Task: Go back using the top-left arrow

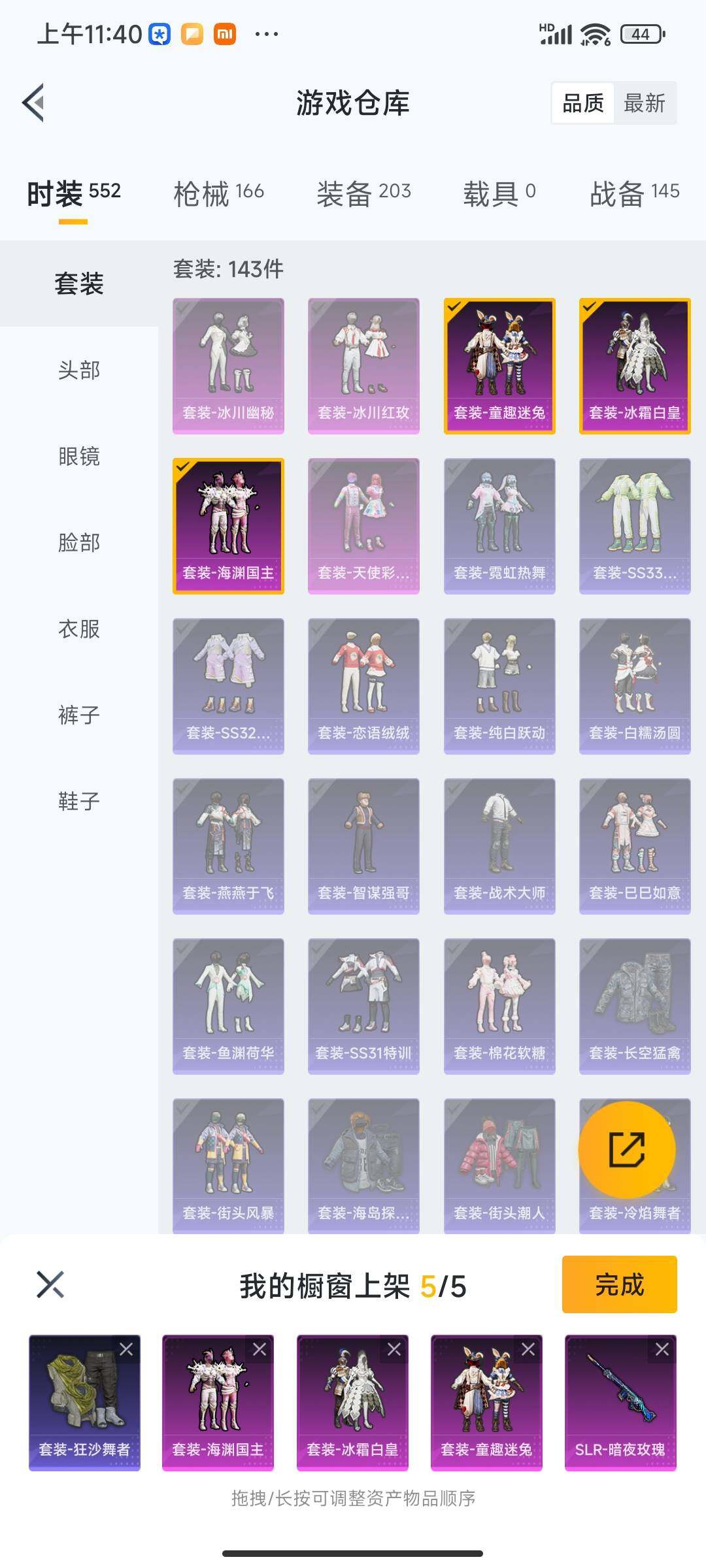Action: click(x=34, y=103)
